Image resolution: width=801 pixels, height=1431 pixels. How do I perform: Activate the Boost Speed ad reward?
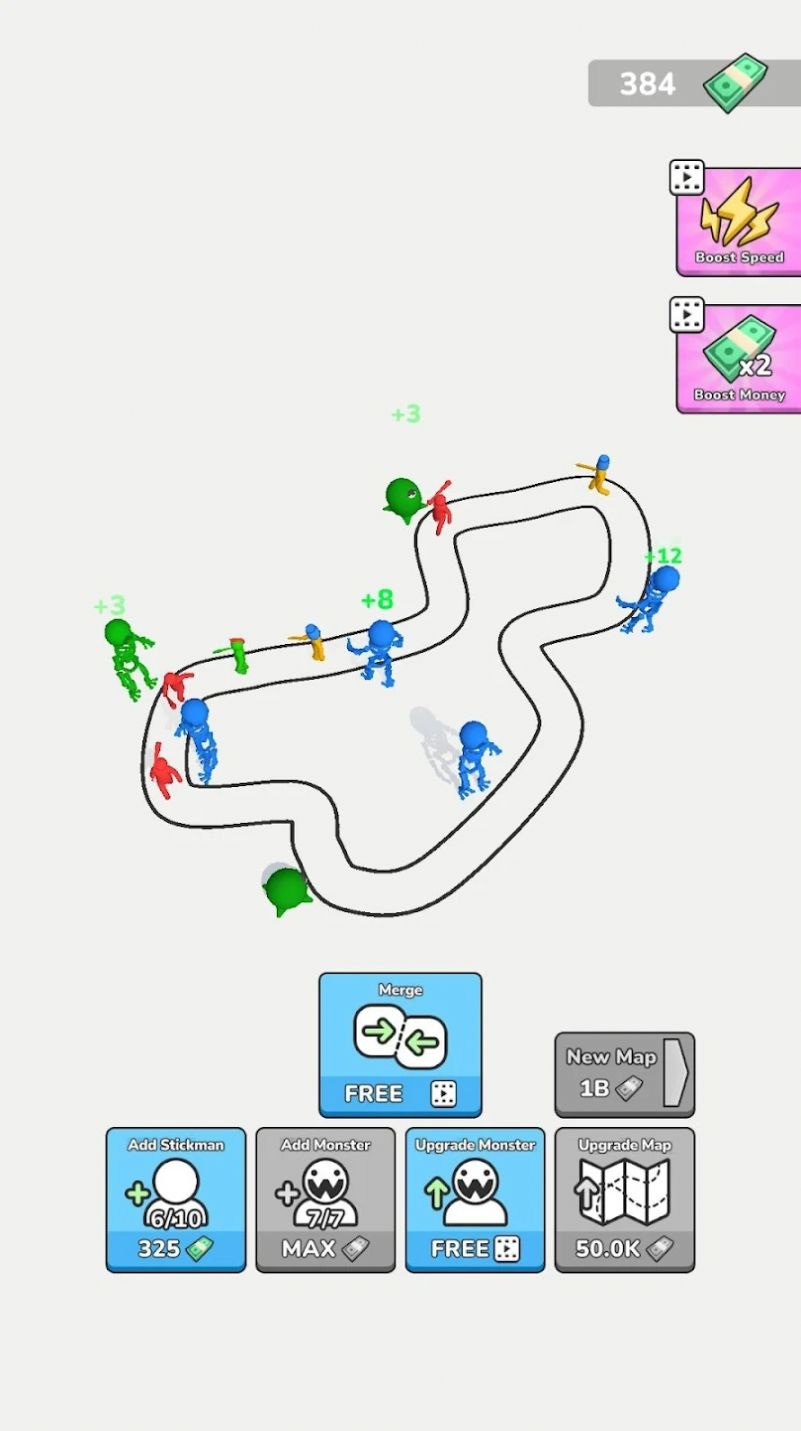[740, 222]
